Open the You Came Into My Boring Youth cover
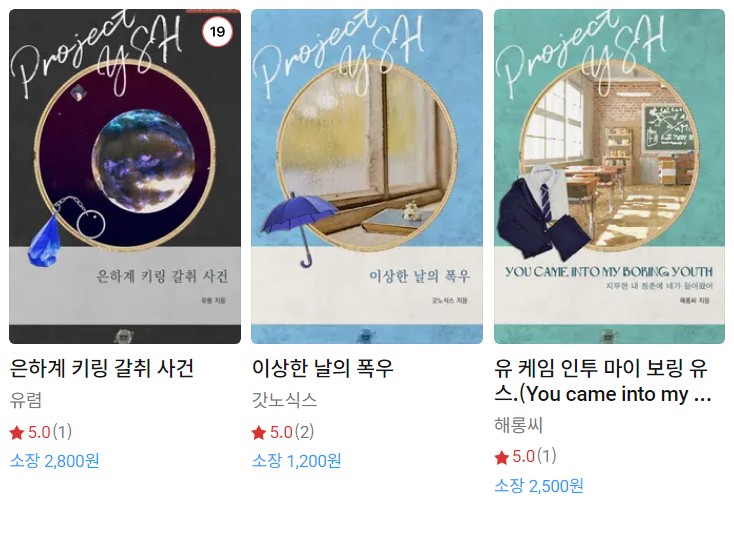 coord(609,176)
